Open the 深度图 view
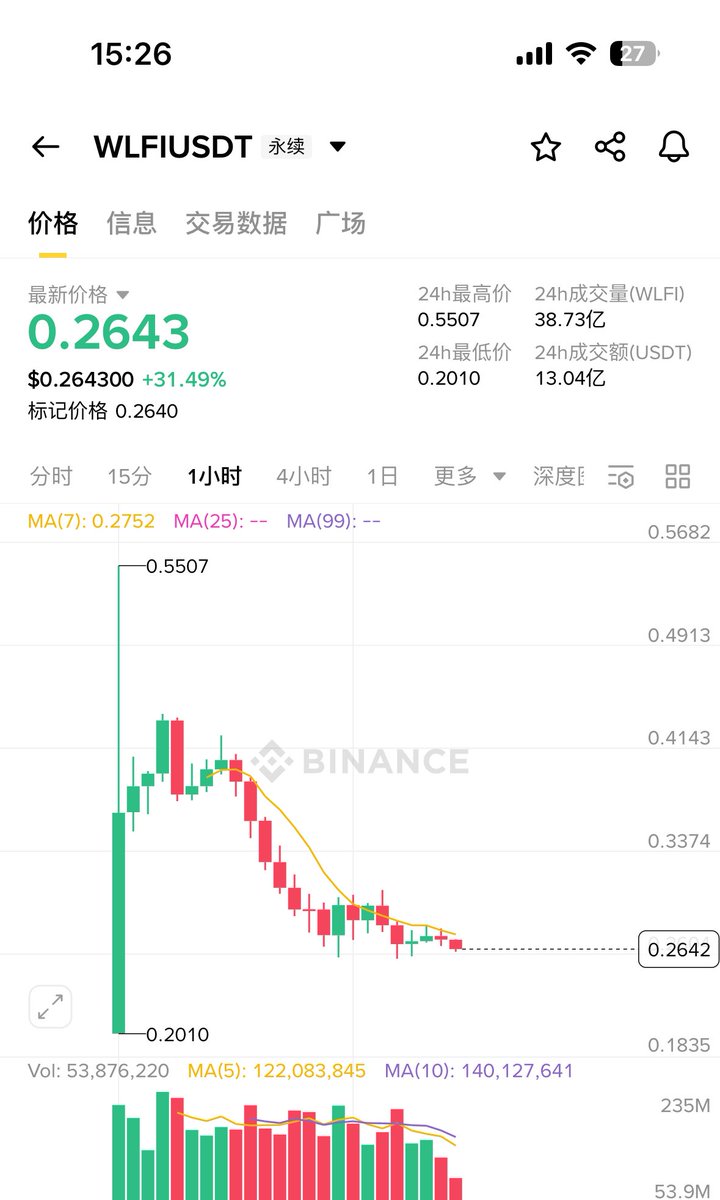This screenshot has width=720, height=1200. 558,476
